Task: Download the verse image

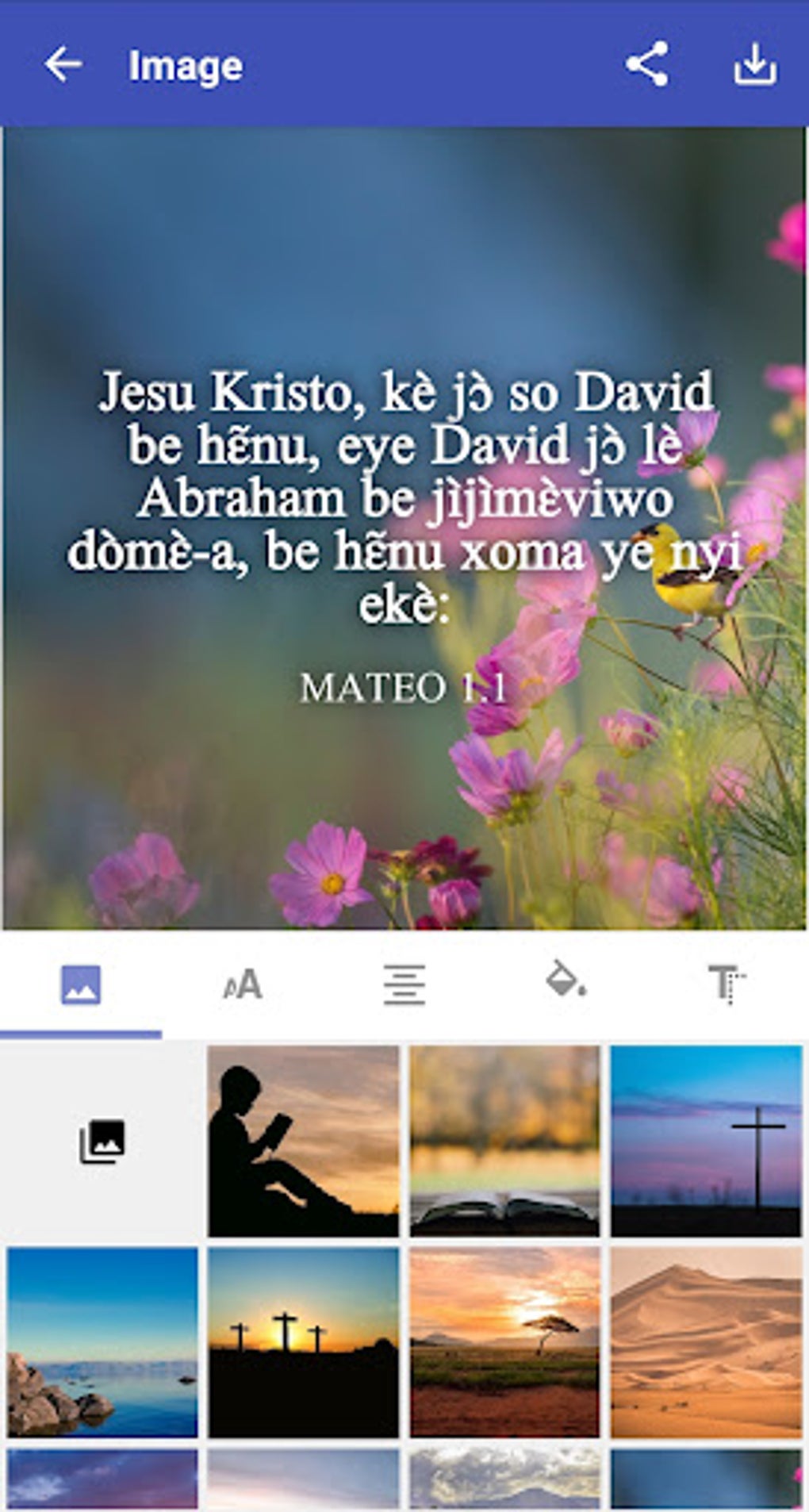Action: coord(754,65)
